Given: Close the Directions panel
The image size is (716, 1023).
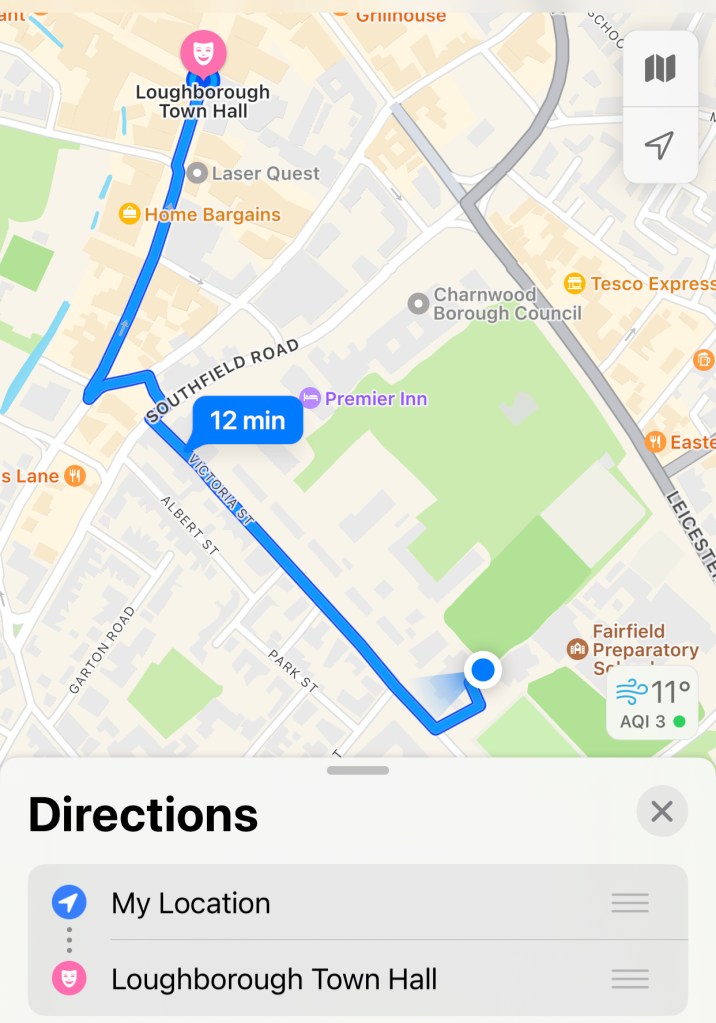Looking at the screenshot, I should click(x=662, y=811).
